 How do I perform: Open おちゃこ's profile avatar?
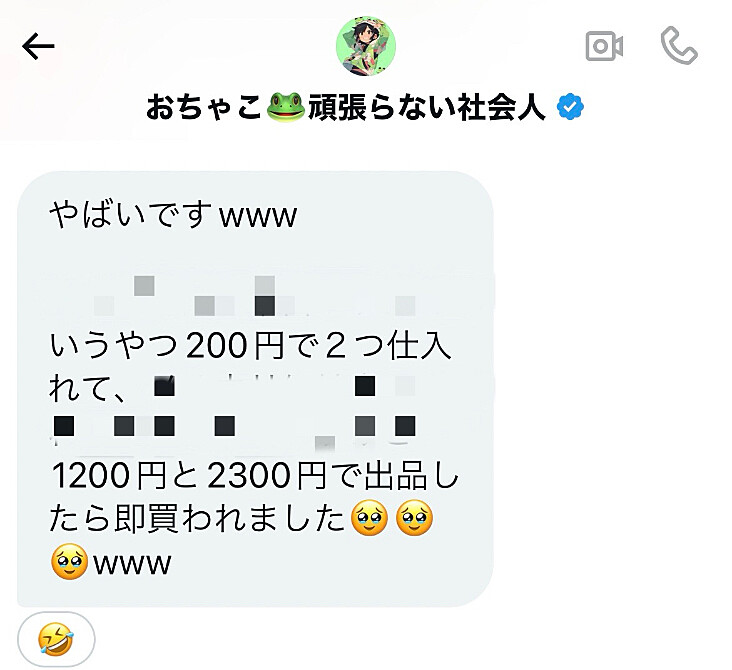click(x=366, y=46)
